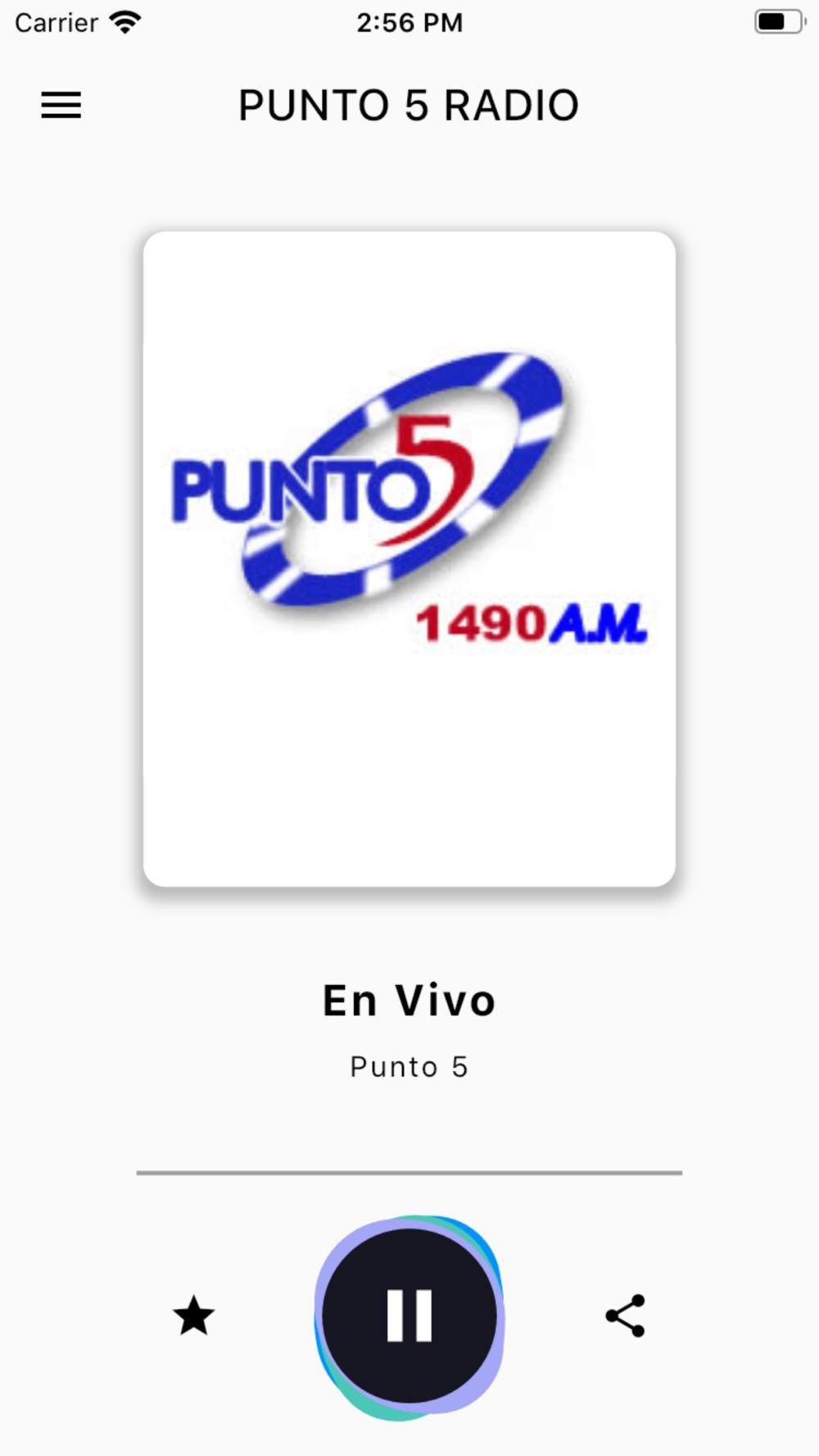The width and height of the screenshot is (819, 1456).
Task: Share the Punto 5 station
Action: [x=626, y=1316]
